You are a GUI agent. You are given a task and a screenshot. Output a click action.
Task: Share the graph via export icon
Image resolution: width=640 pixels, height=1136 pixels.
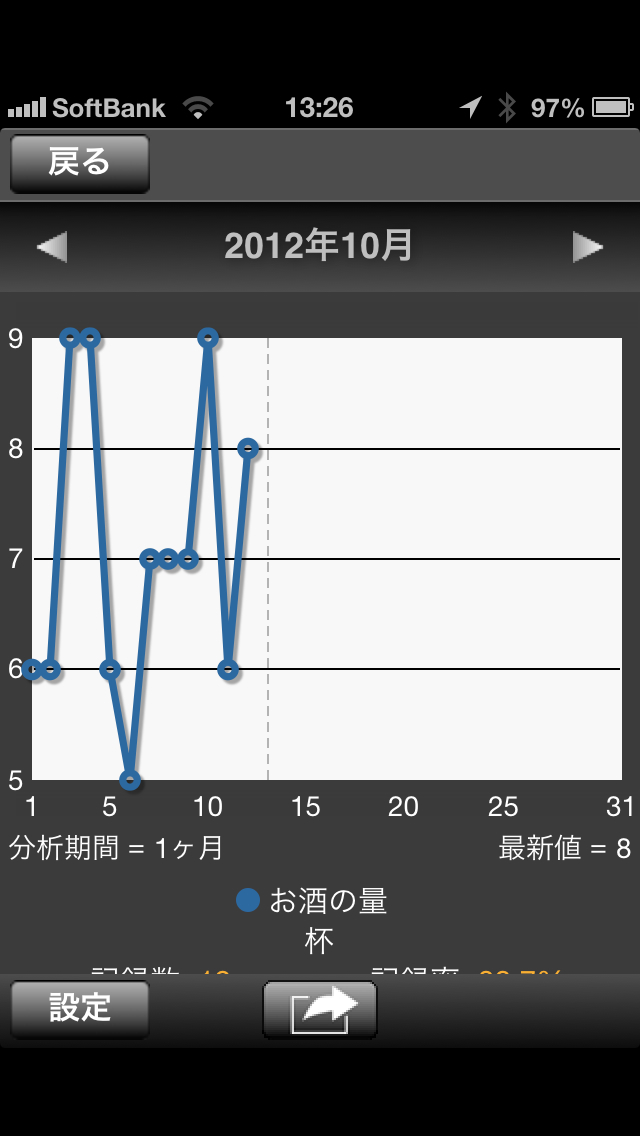point(319,1009)
